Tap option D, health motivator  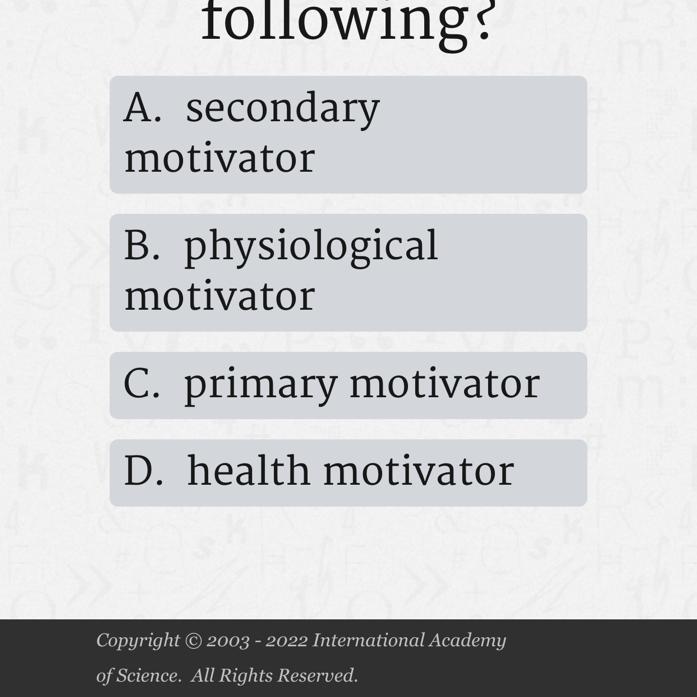(347, 472)
